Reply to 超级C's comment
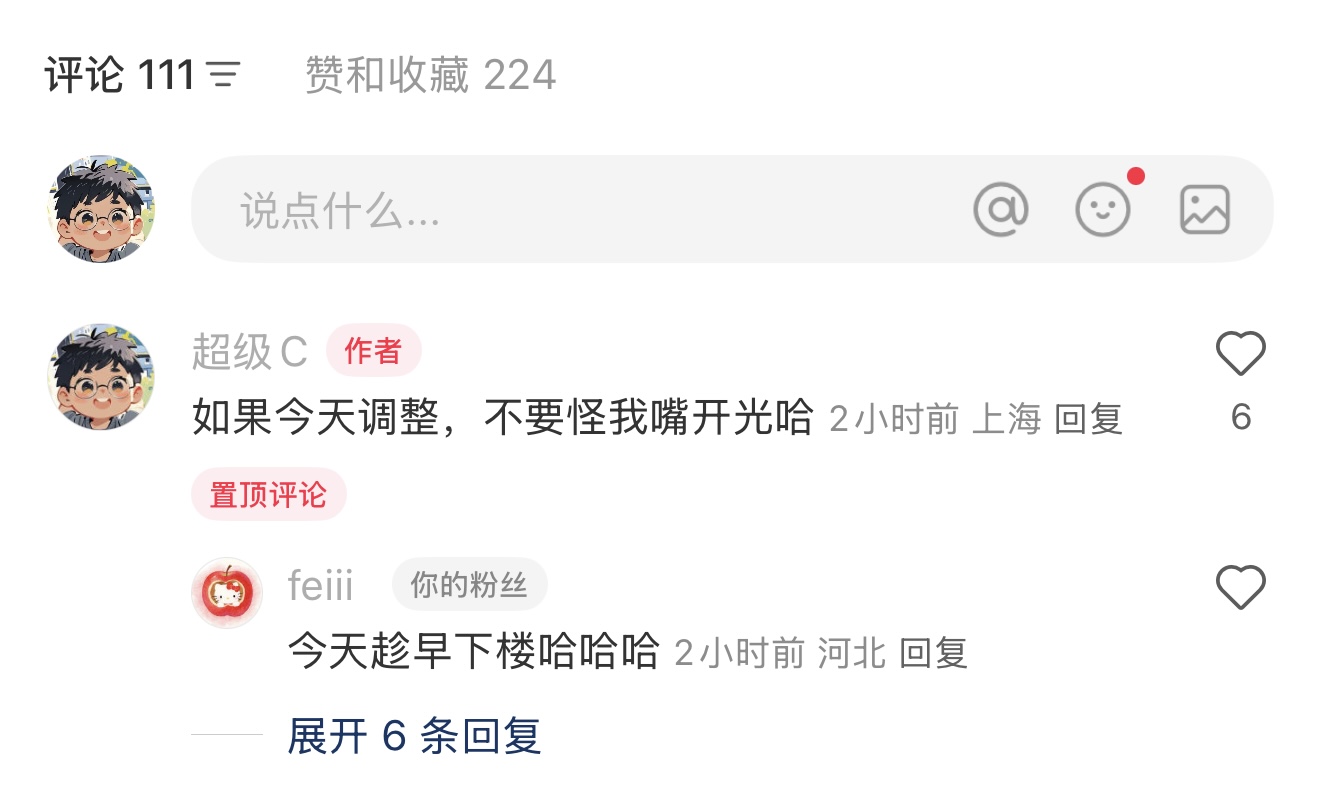The image size is (1319, 805). (1088, 420)
